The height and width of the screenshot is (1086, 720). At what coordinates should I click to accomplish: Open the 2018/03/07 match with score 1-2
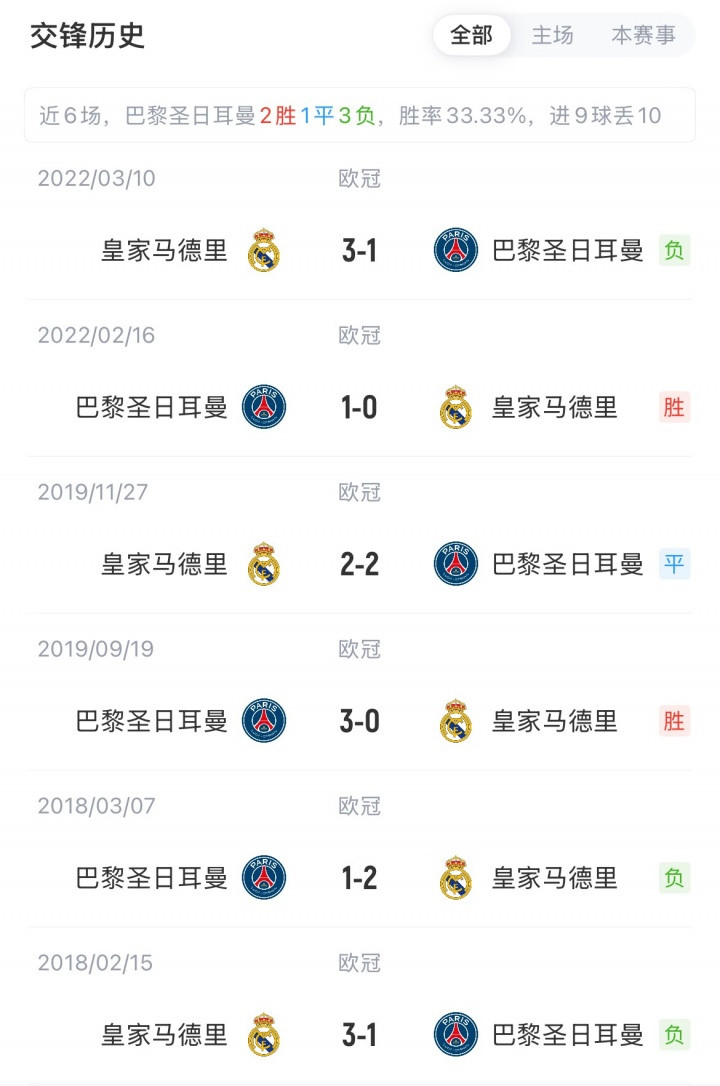pyautogui.click(x=359, y=878)
